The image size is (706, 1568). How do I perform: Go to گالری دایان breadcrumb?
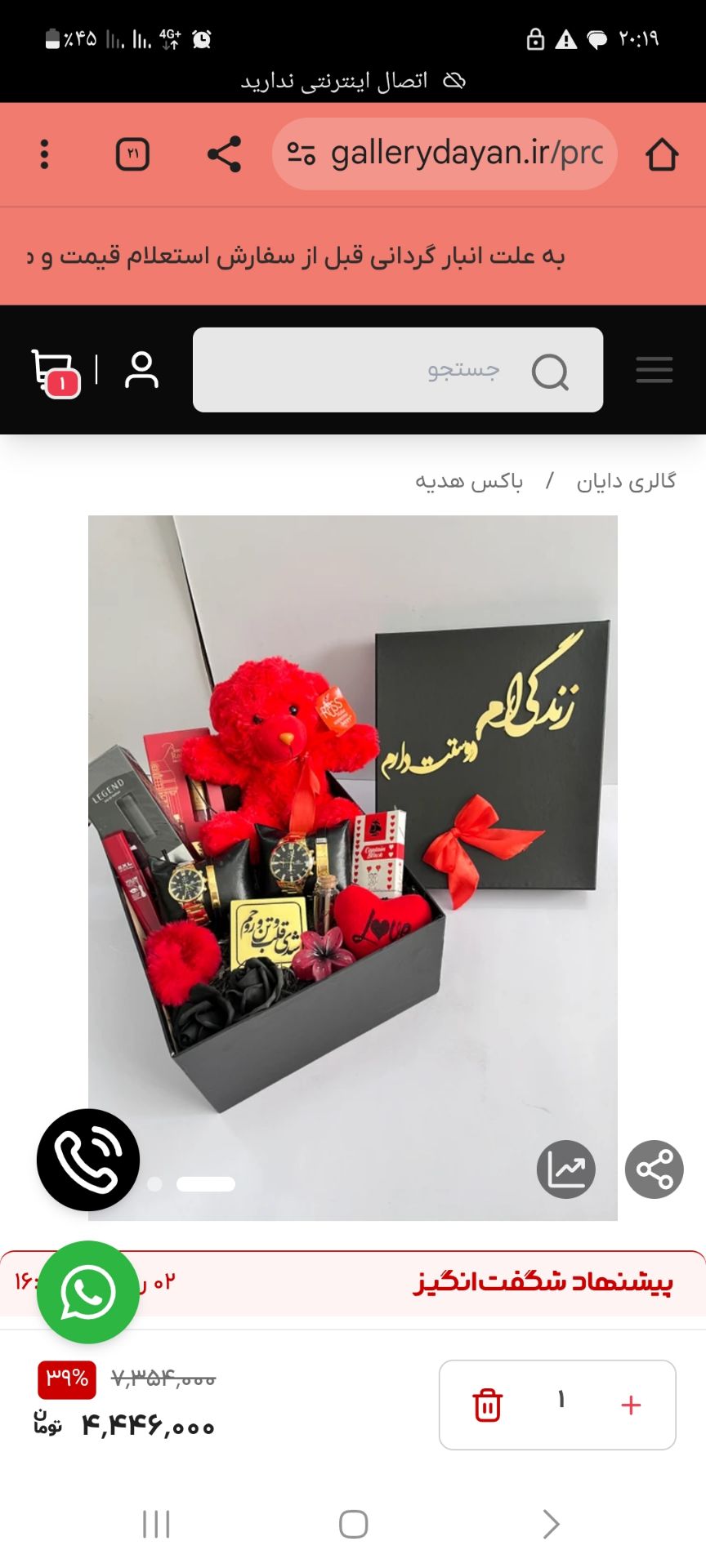tap(626, 482)
